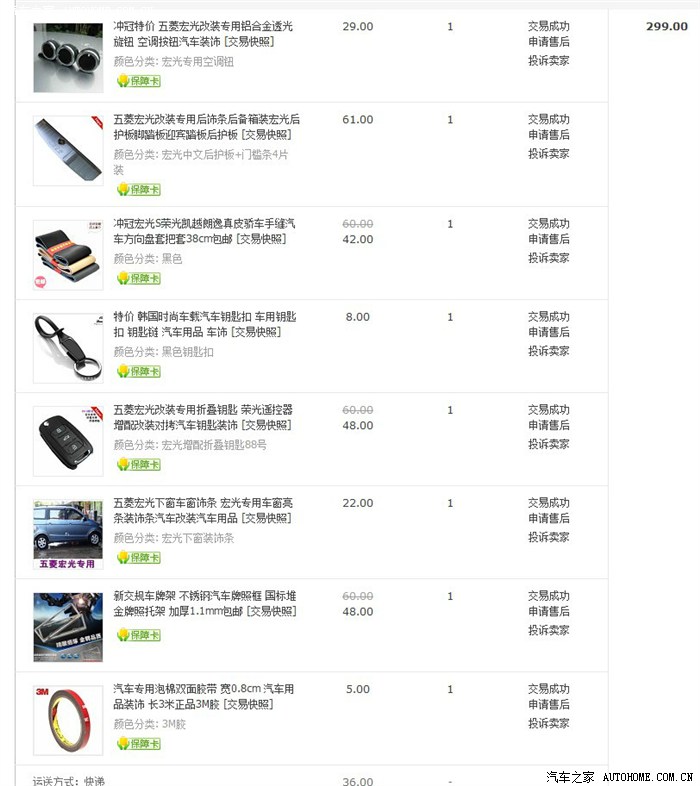Tap 申请售后 for the 方向盘套 item
The width and height of the screenshot is (700, 786).
549,239
